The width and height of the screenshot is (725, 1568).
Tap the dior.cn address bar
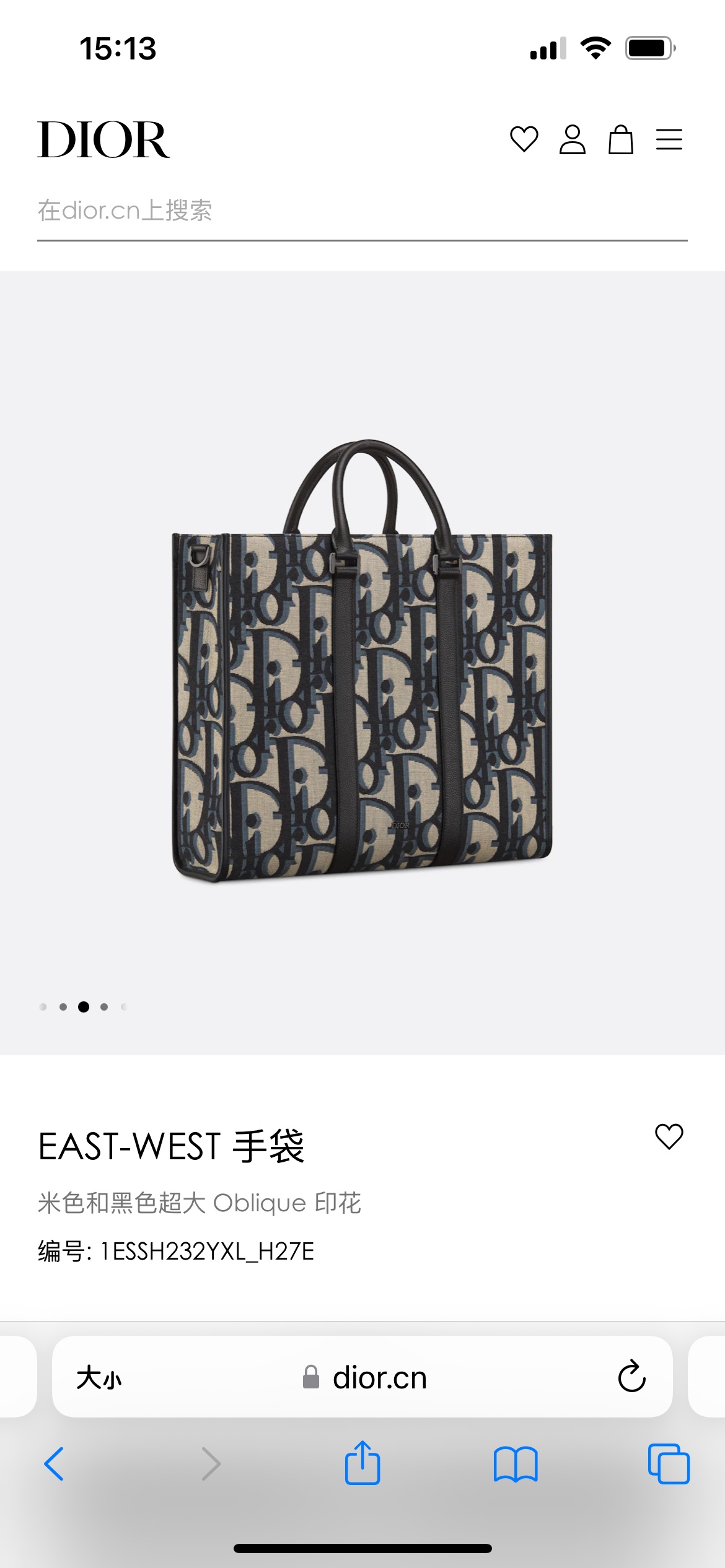[362, 1377]
